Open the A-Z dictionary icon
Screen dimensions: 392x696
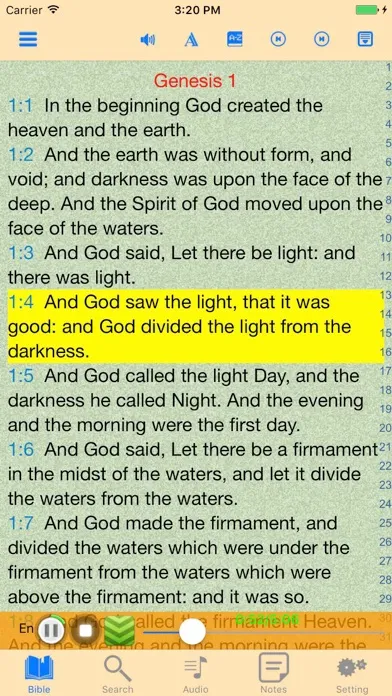234,39
